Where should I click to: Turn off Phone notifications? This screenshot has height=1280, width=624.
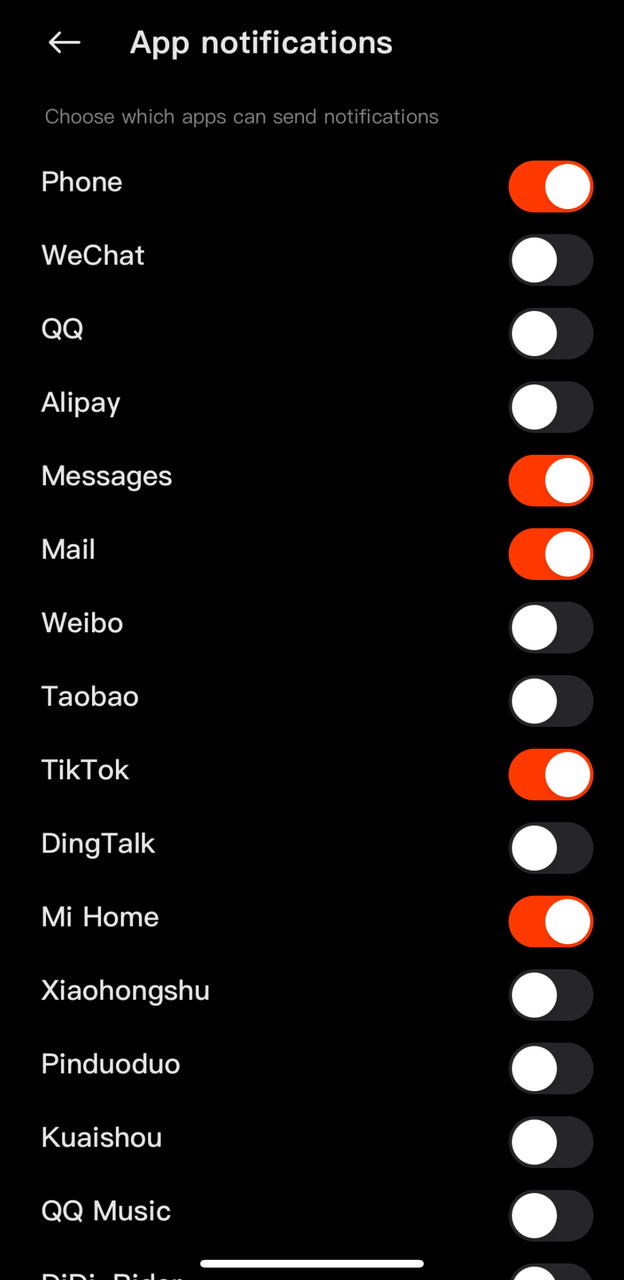point(550,186)
